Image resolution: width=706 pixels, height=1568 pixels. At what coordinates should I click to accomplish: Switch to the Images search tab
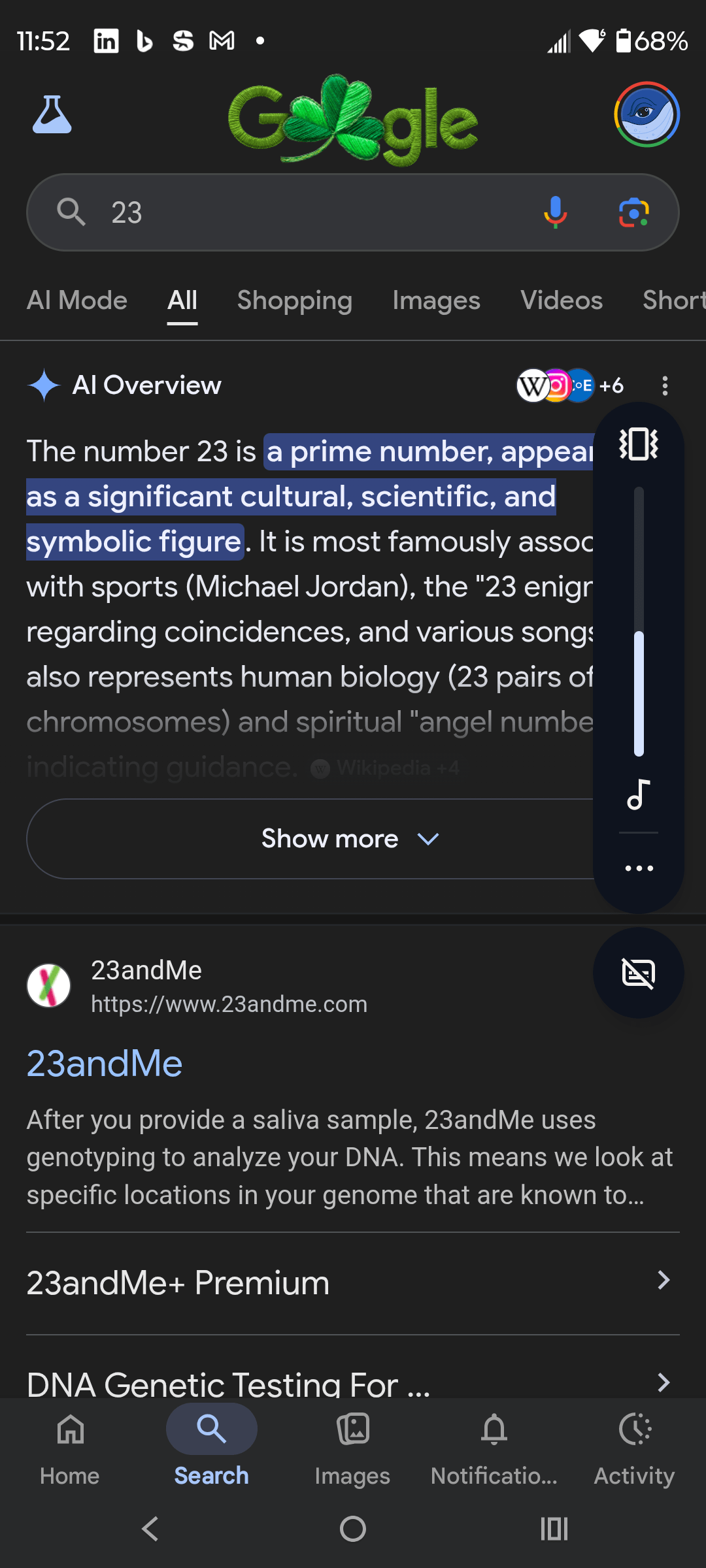(x=436, y=300)
